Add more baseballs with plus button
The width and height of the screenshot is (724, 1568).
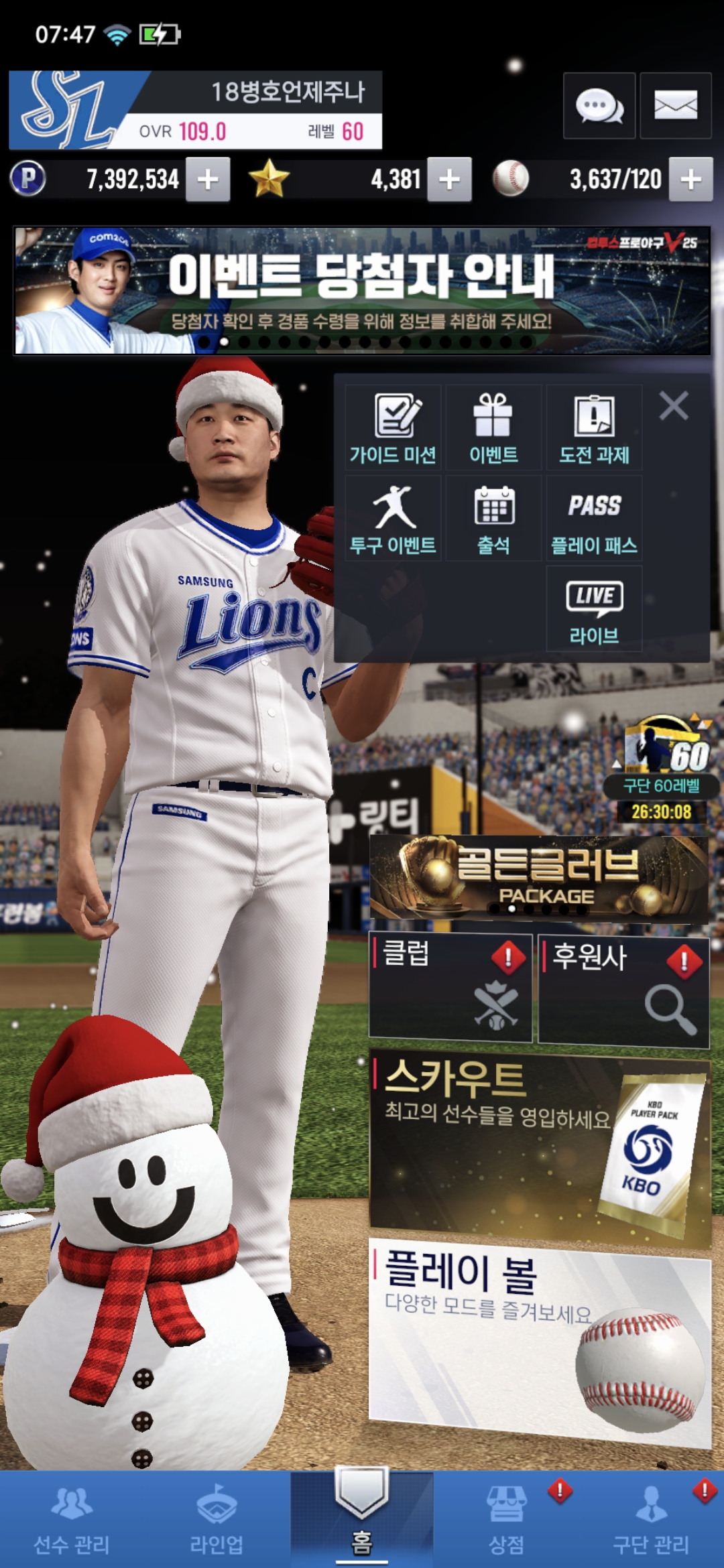pyautogui.click(x=690, y=180)
